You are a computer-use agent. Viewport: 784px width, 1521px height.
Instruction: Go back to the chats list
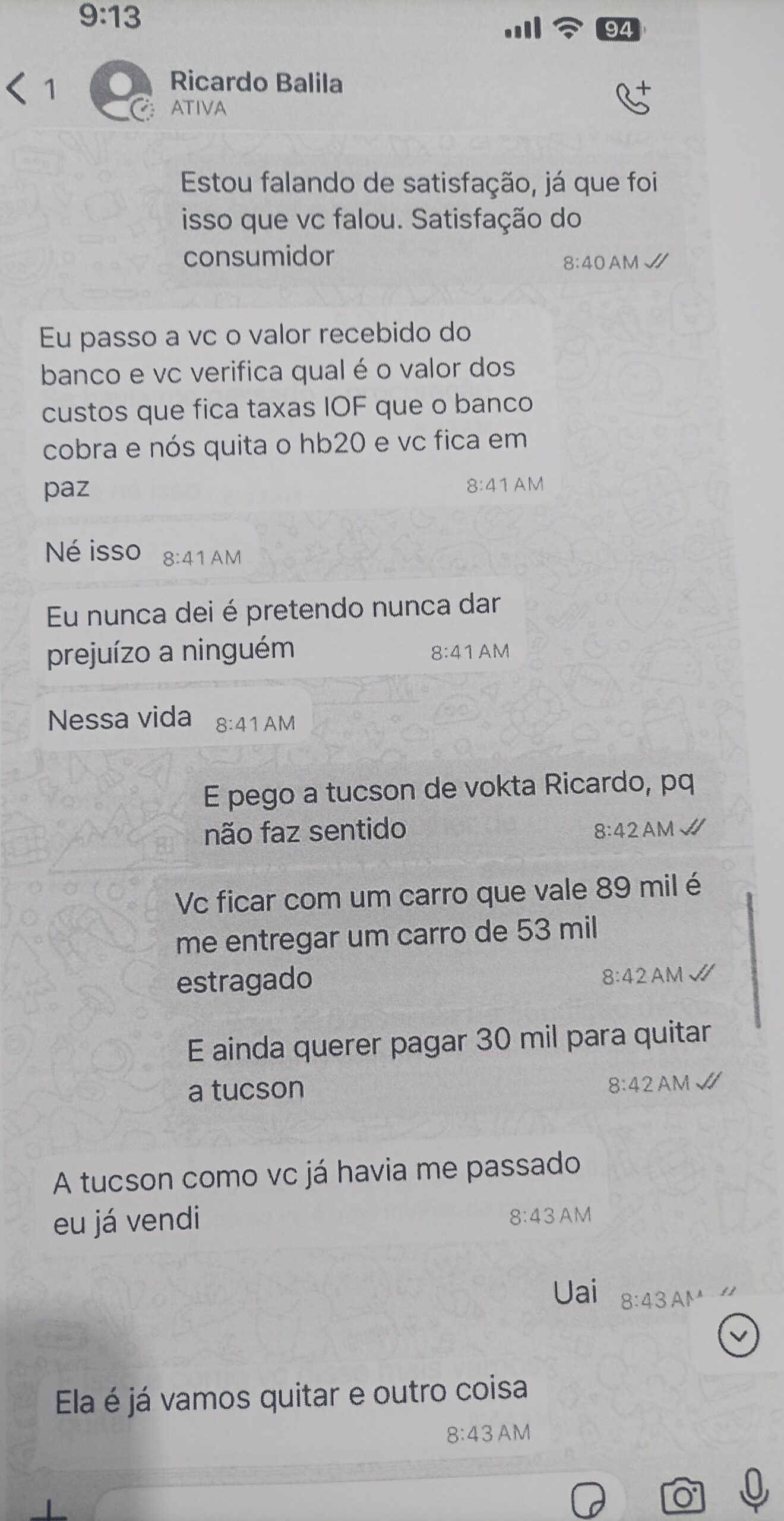point(18,89)
